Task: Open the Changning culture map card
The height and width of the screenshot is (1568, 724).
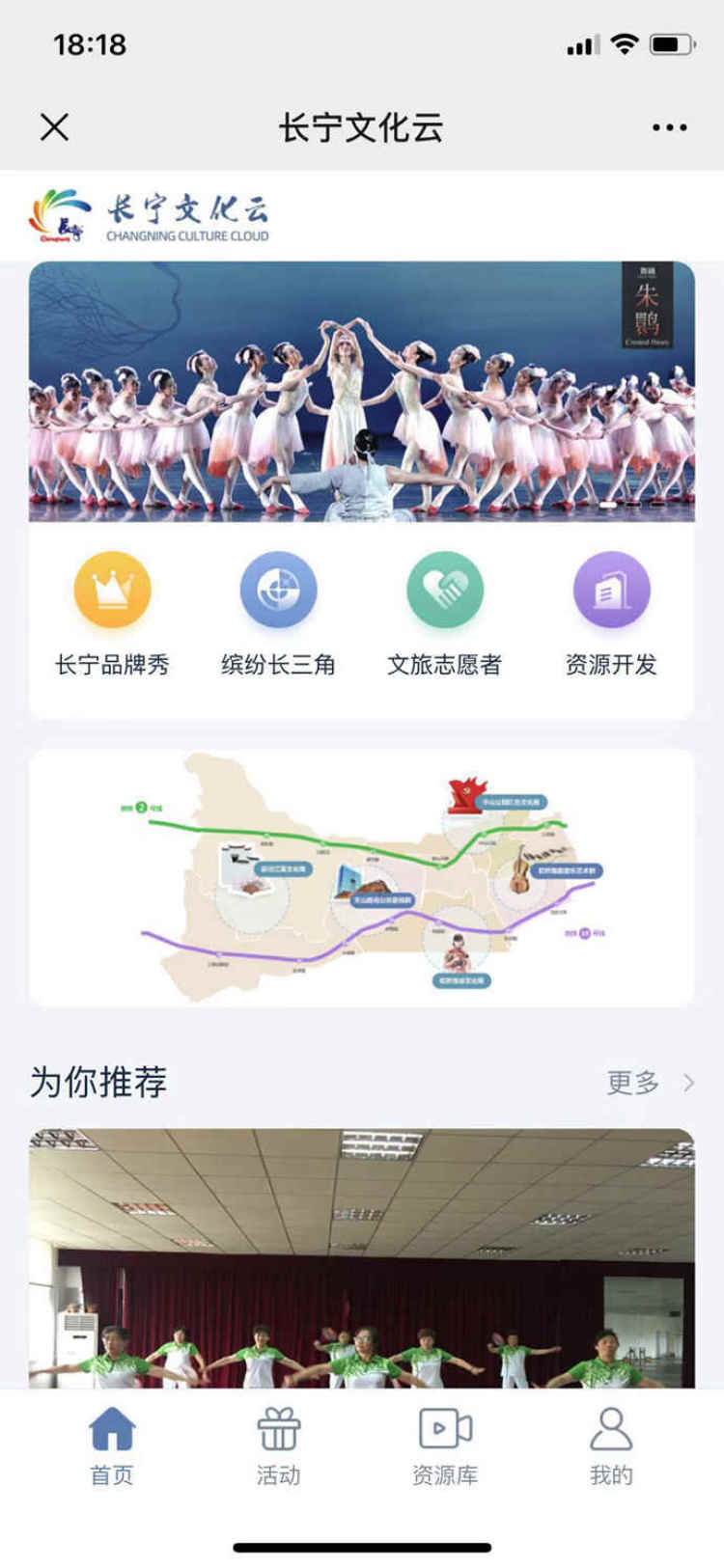Action: (361, 878)
